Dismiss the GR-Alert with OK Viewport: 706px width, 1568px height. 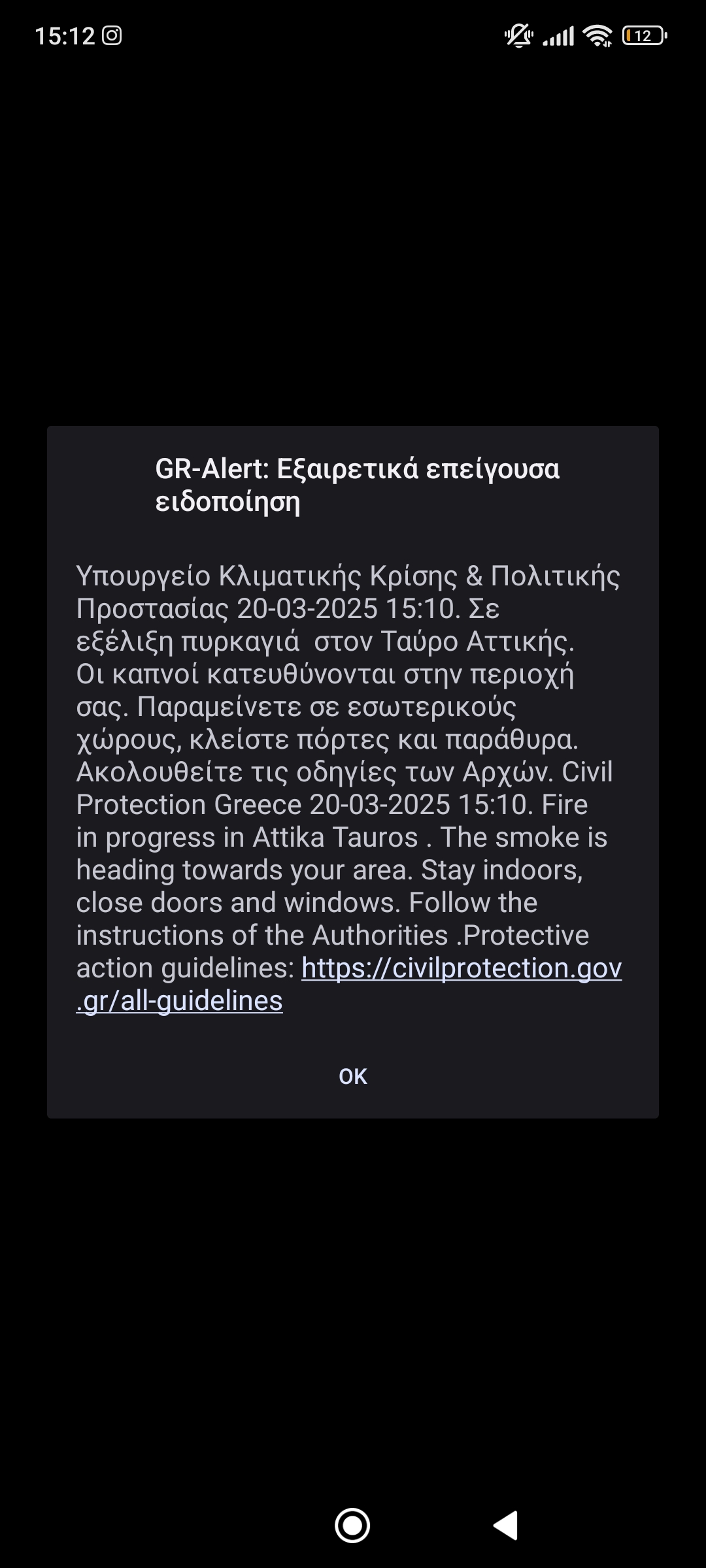352,1076
